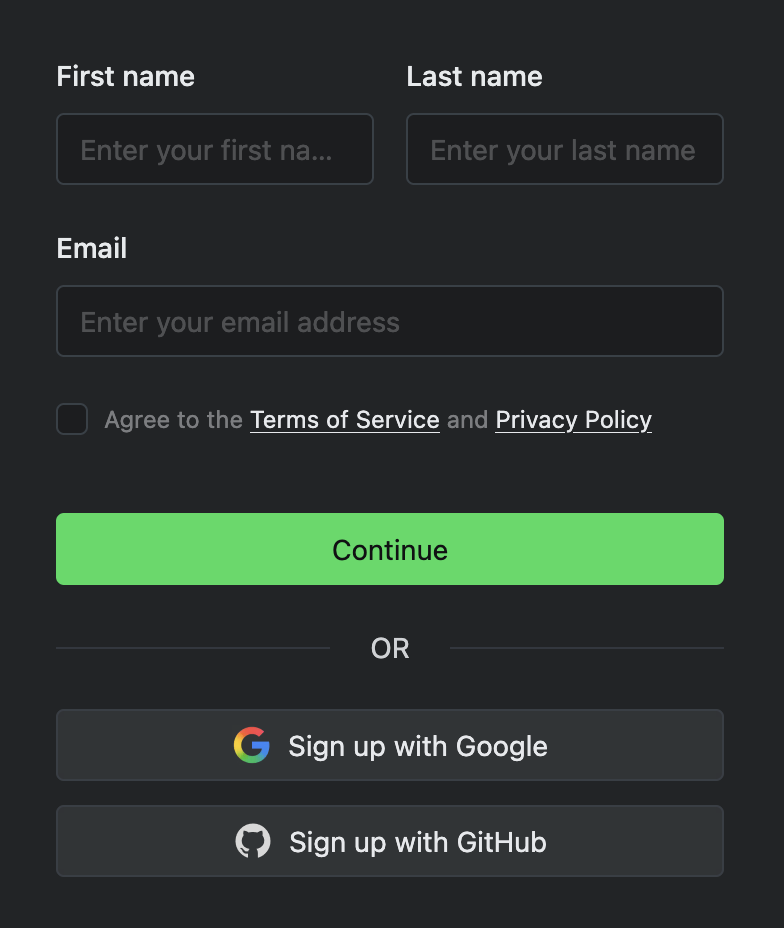Choose Sign up with GitHub

coord(390,841)
